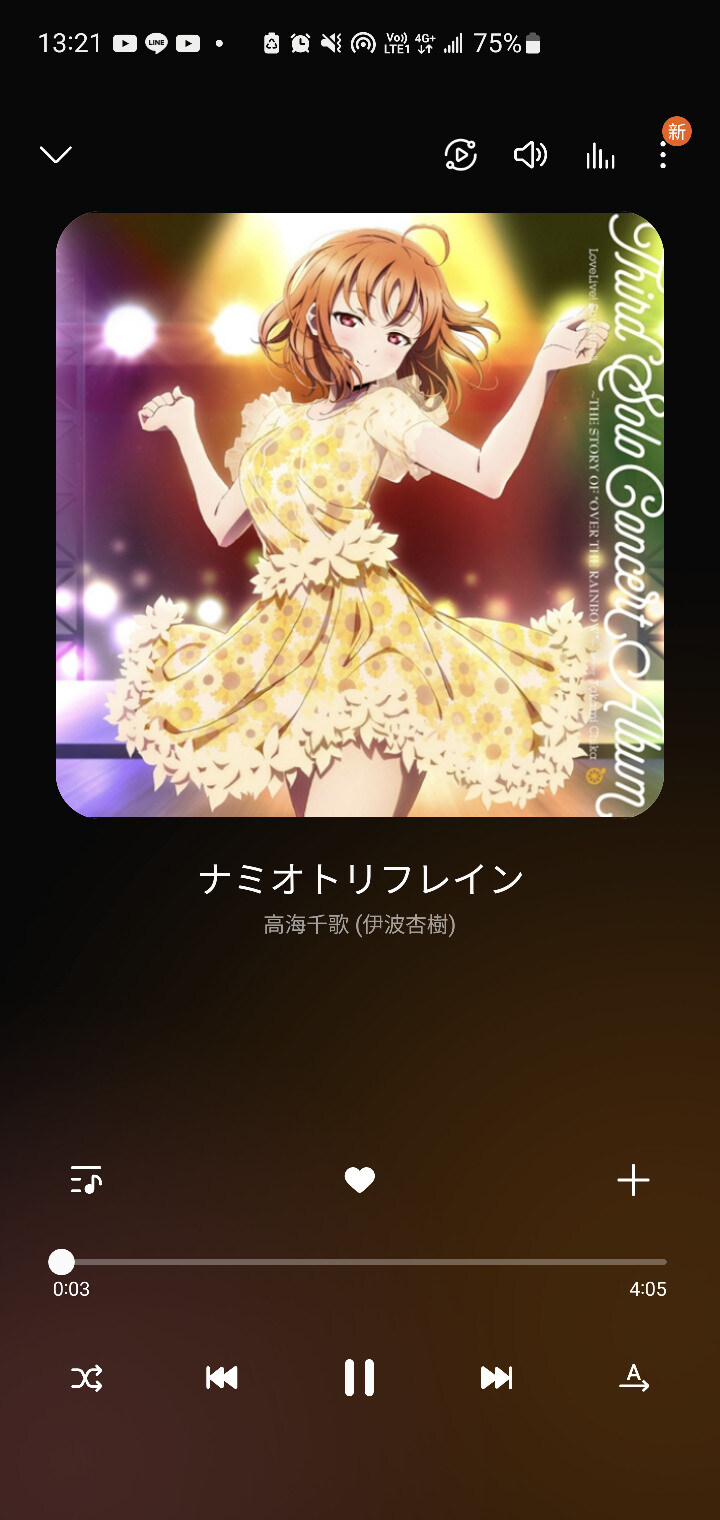Screen dimensions: 720x1520
Task: Skip to the next track
Action: coord(496,1378)
